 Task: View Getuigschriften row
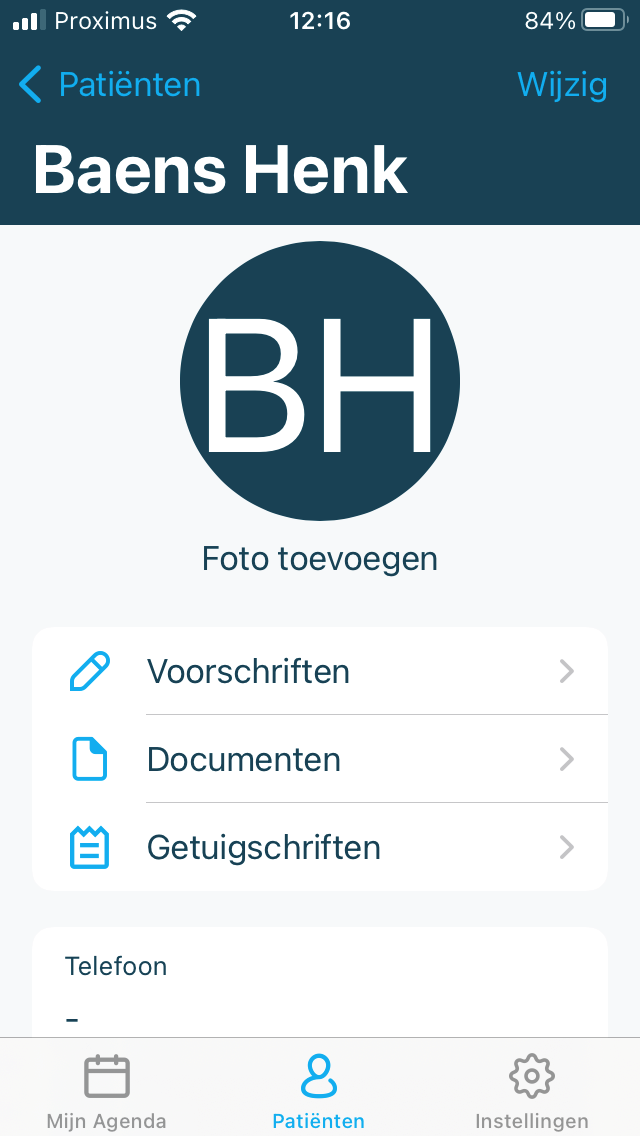pos(320,848)
